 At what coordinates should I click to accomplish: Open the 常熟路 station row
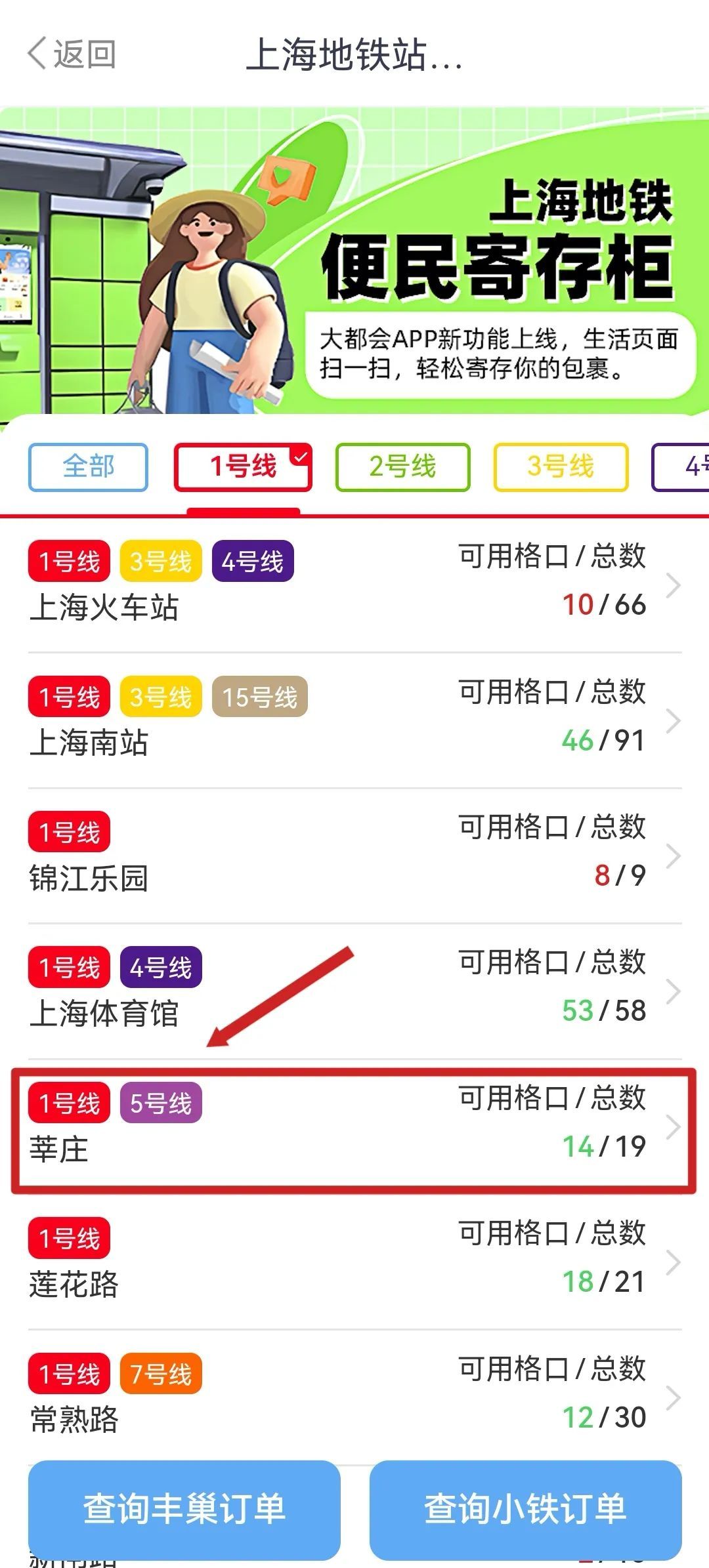click(x=354, y=1397)
